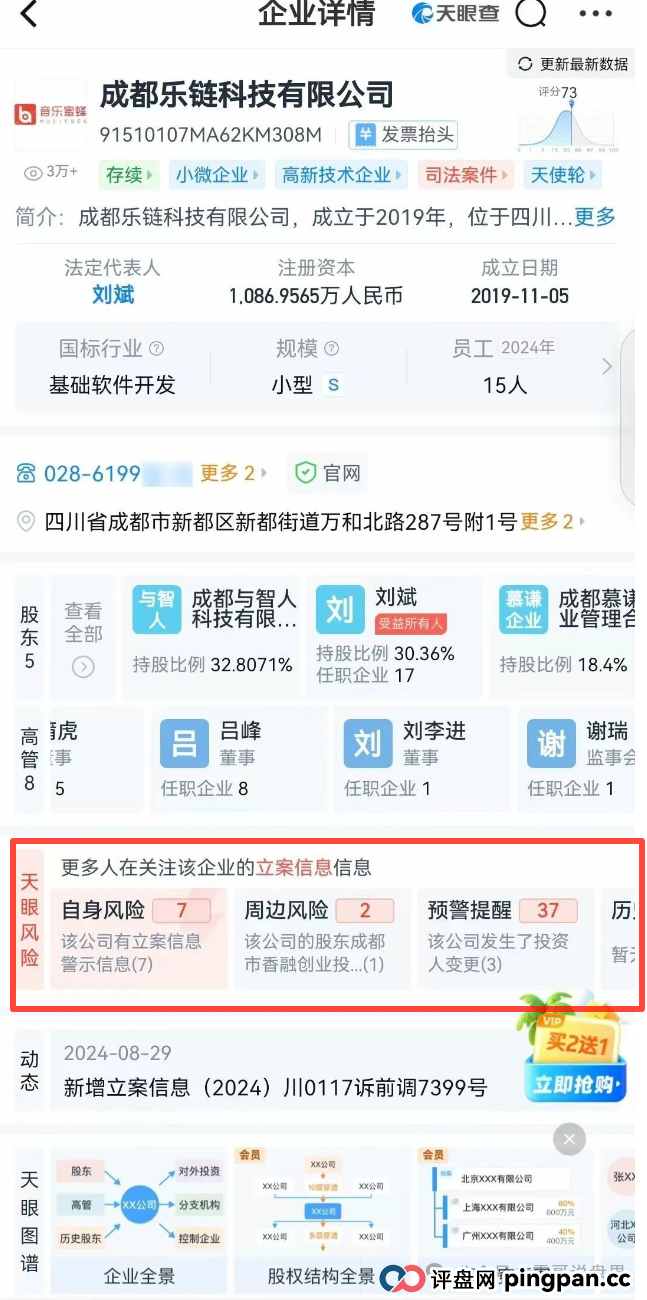Dismiss the promo with the X button
The height and width of the screenshot is (1300, 647).
pyautogui.click(x=569, y=1139)
